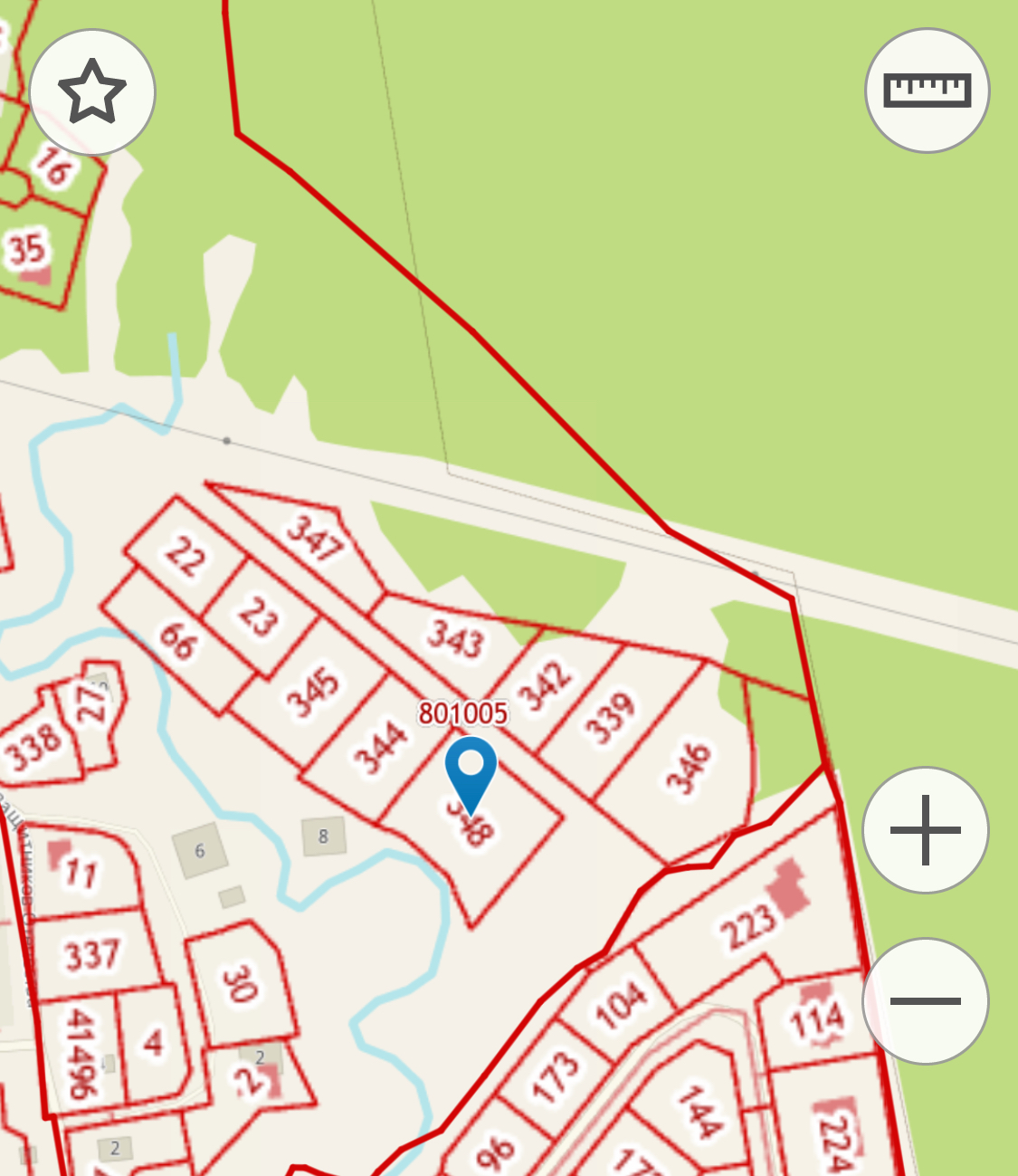Zoom out of the map

[925, 1000]
